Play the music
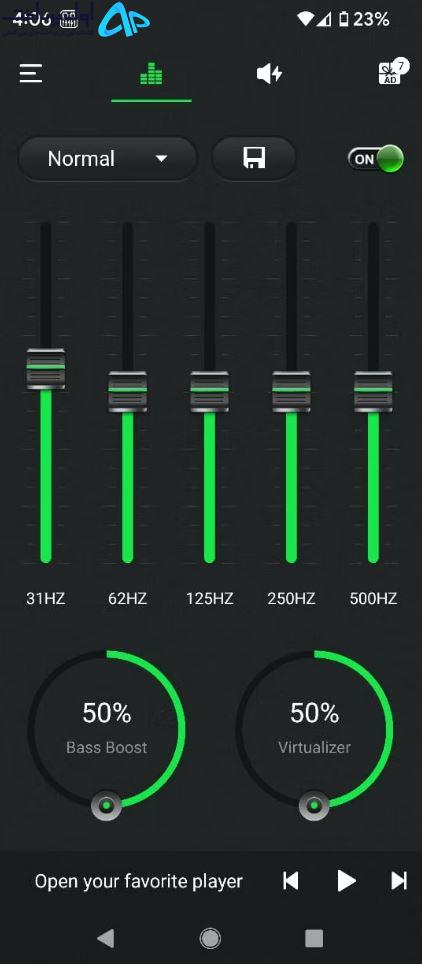 click(346, 881)
